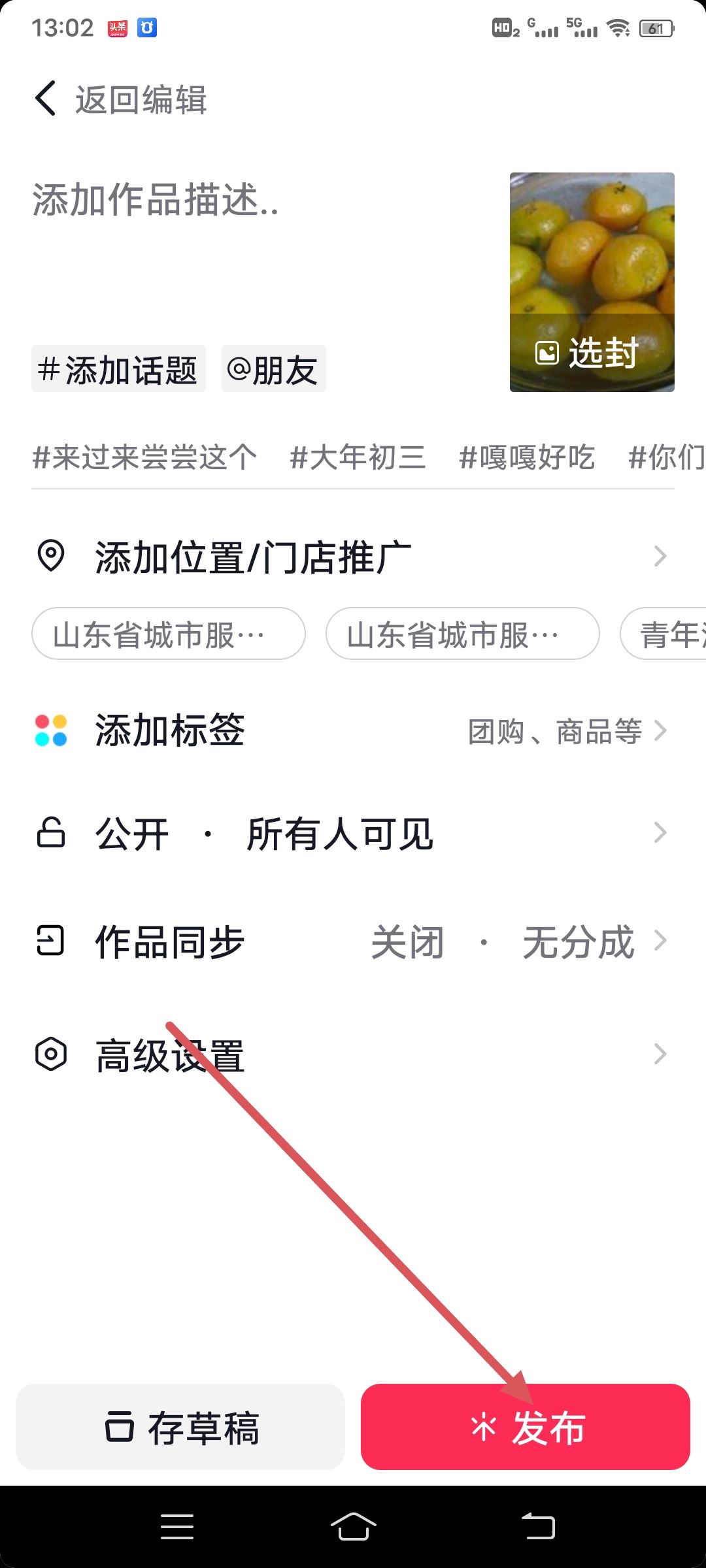Tap the open lock icon on the 公开 row
This screenshot has height=1568, width=706.
coord(52,832)
